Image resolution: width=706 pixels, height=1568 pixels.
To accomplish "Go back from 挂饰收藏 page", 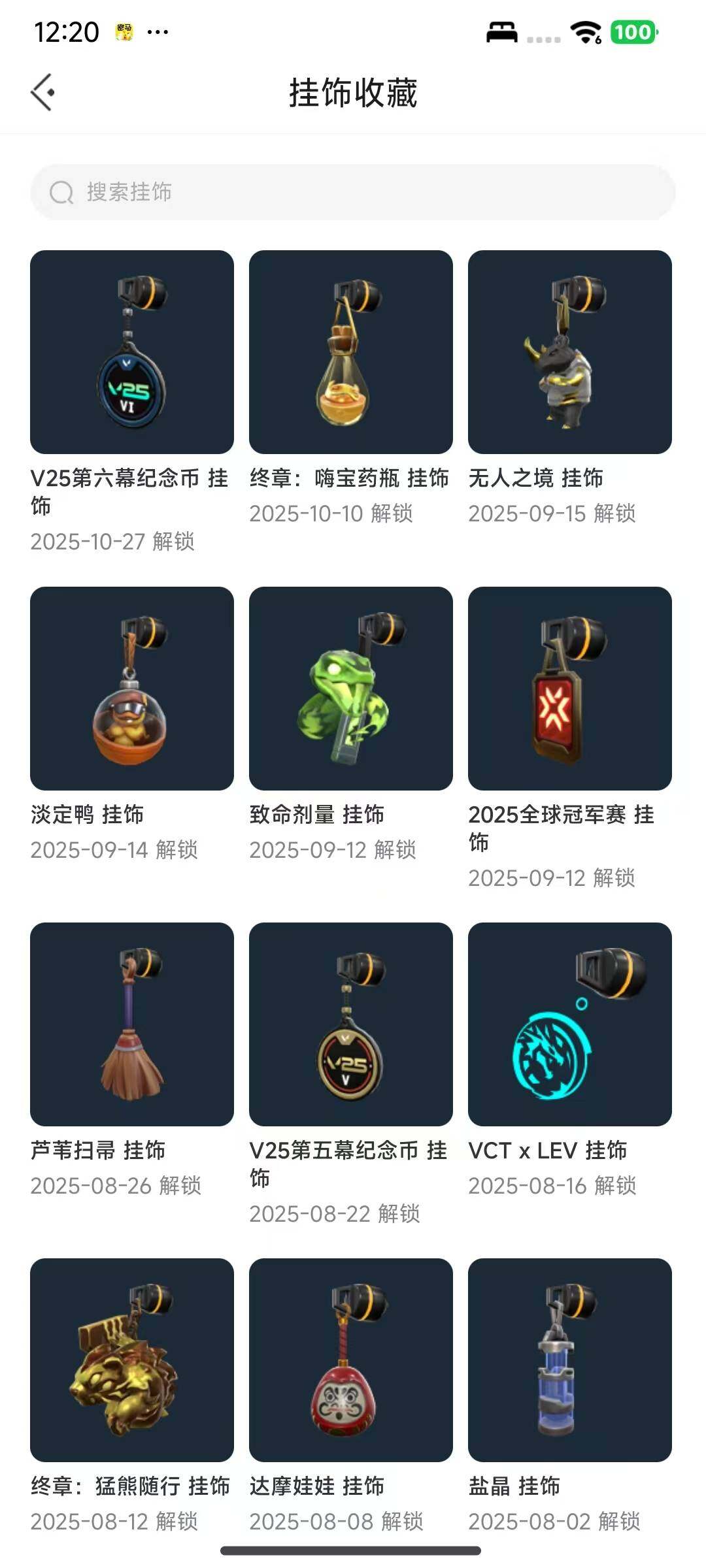I will click(x=43, y=92).
